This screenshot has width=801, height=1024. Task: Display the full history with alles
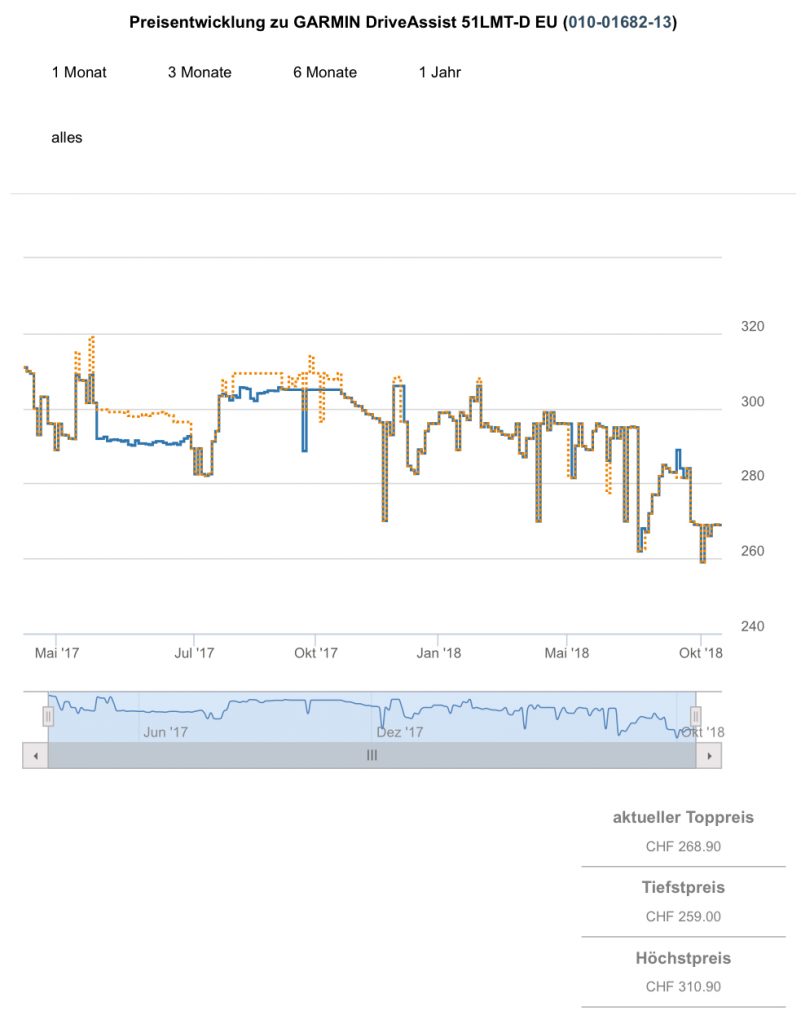pos(67,138)
